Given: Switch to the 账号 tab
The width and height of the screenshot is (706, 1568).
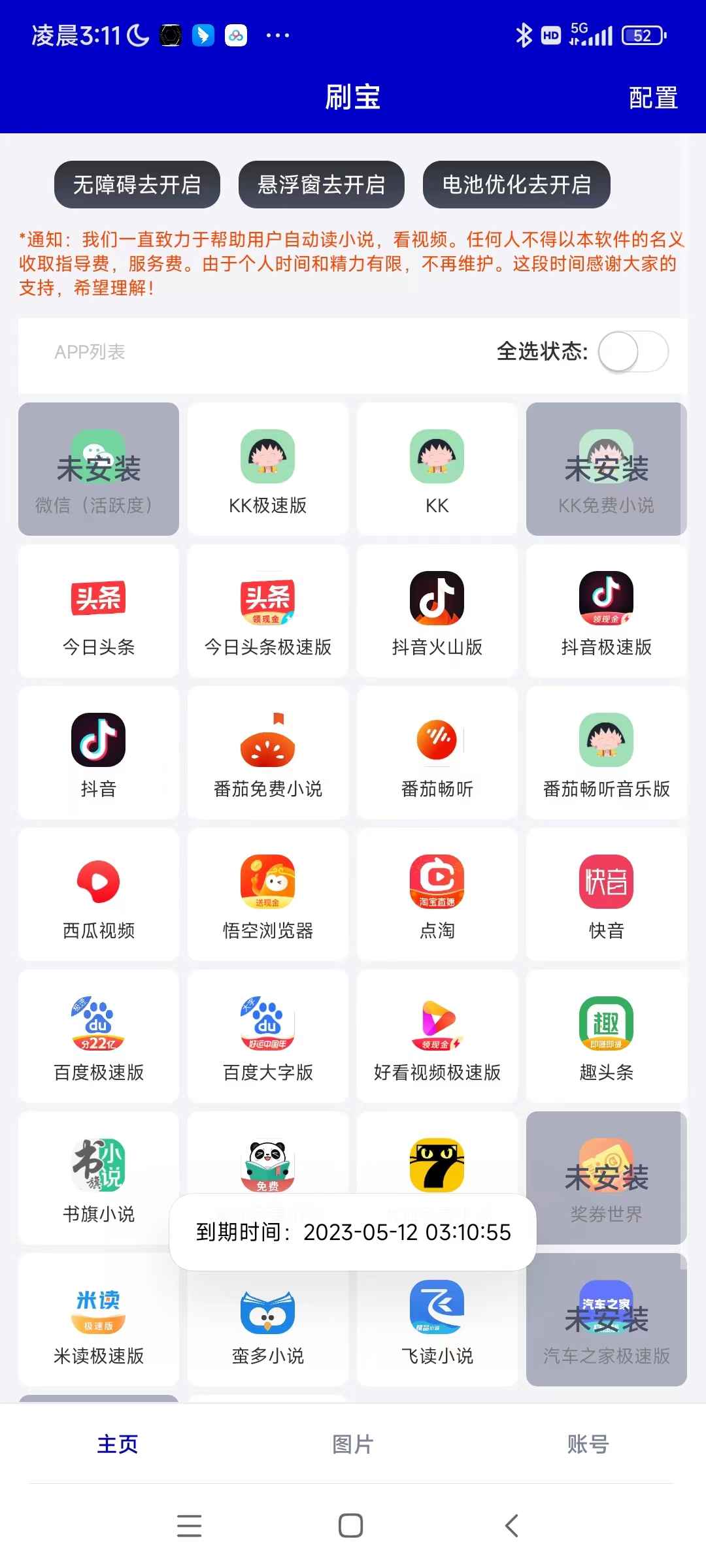Looking at the screenshot, I should tap(588, 1444).
